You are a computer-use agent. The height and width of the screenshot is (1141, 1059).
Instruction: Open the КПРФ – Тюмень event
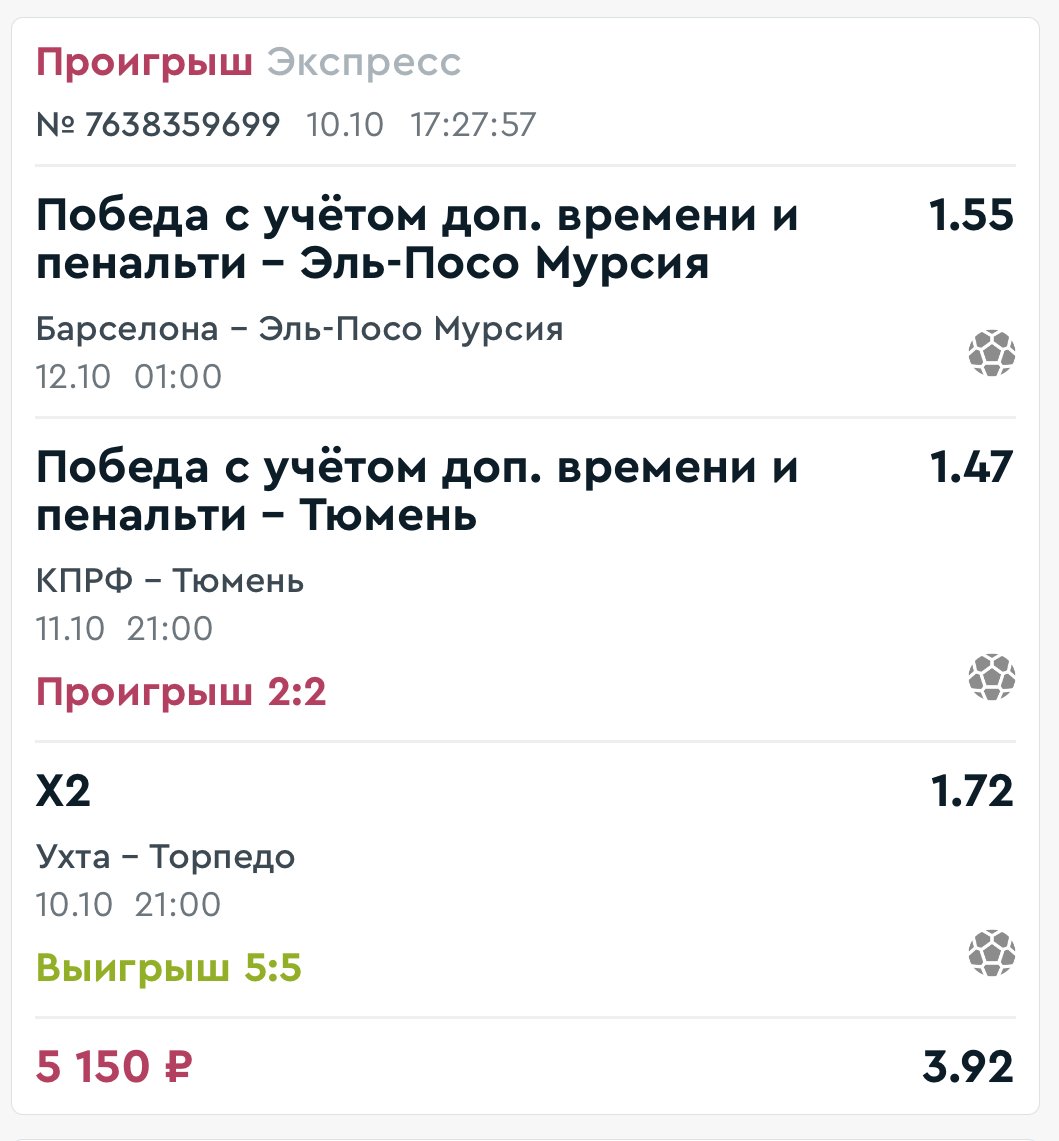pyautogui.click(x=170, y=581)
